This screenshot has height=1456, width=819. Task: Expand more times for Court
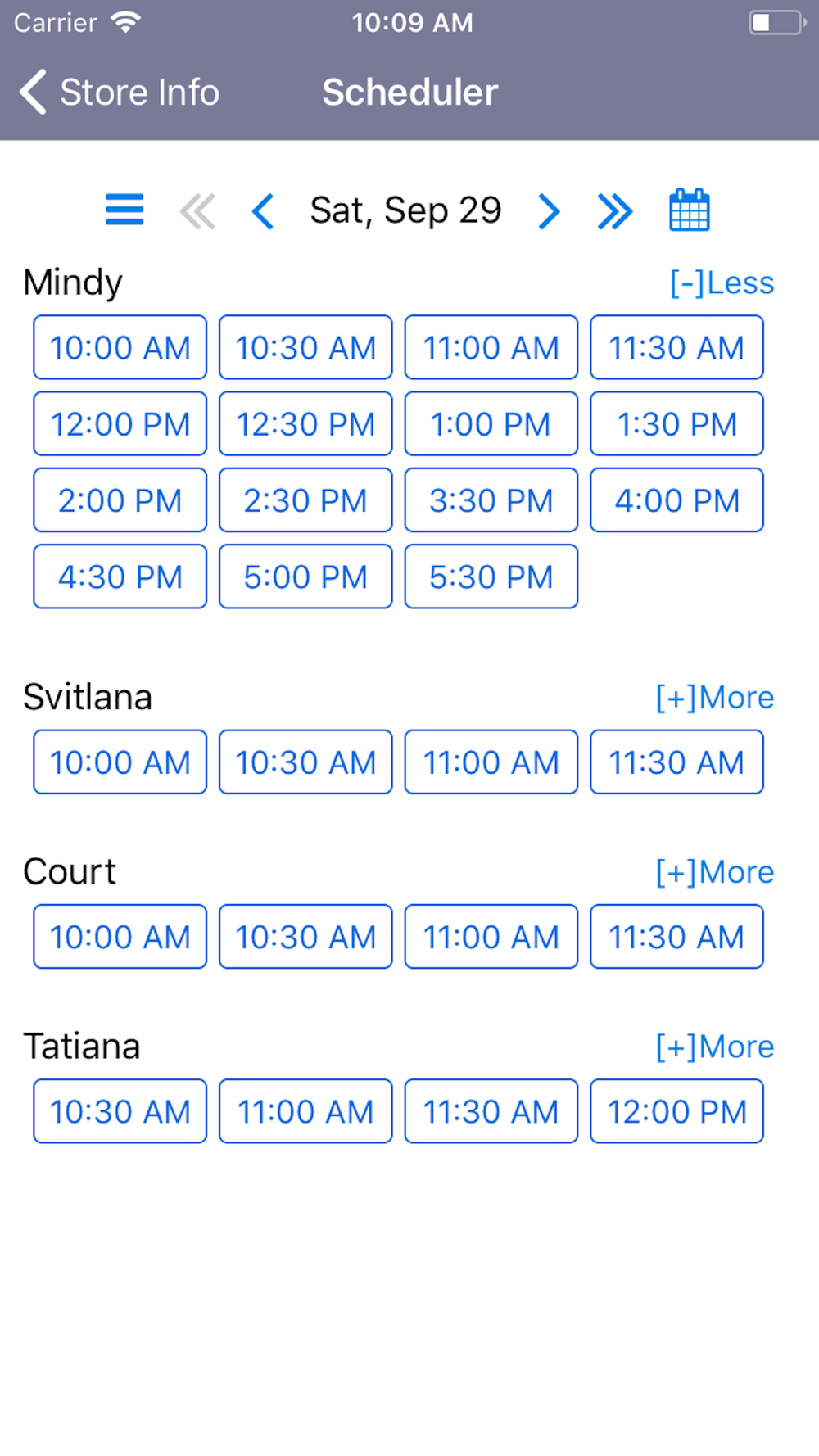[x=715, y=872]
